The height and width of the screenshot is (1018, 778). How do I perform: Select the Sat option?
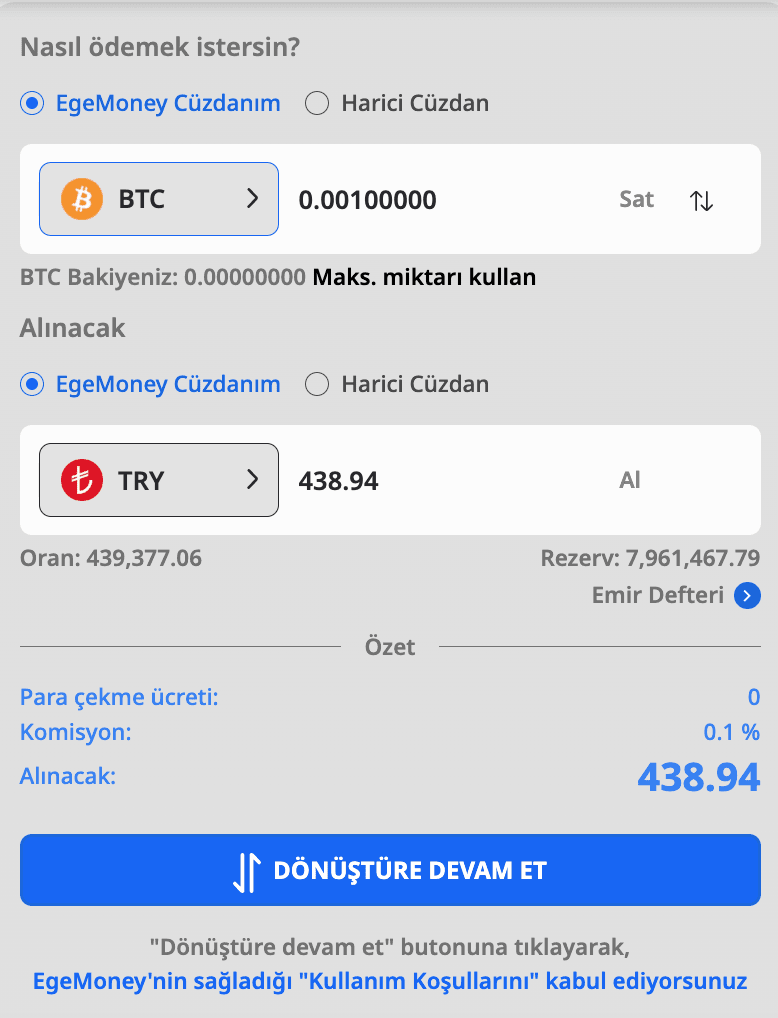(x=636, y=199)
